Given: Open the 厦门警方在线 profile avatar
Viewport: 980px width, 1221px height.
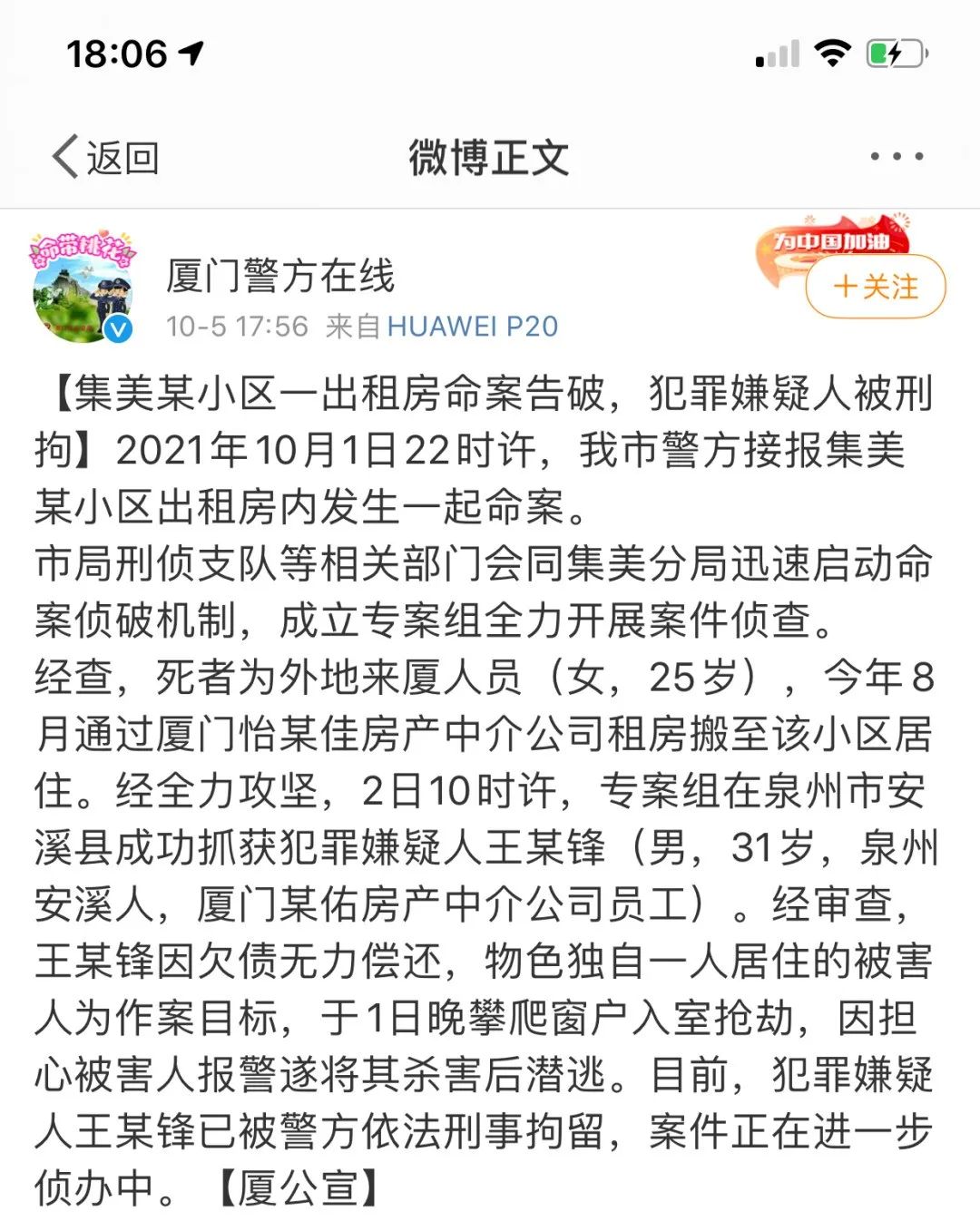Looking at the screenshot, I should tap(82, 289).
